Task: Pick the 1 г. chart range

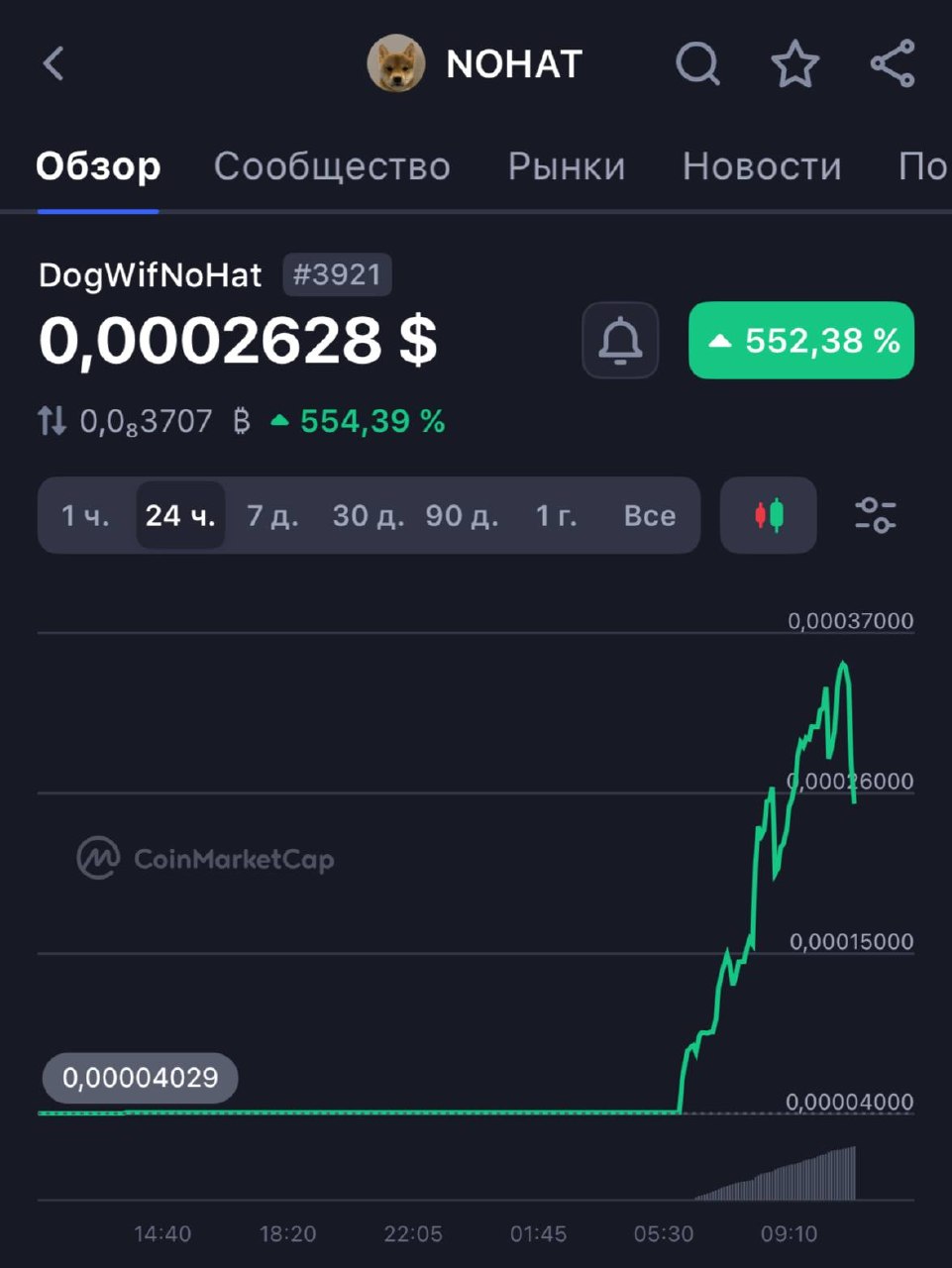Action: (x=557, y=516)
